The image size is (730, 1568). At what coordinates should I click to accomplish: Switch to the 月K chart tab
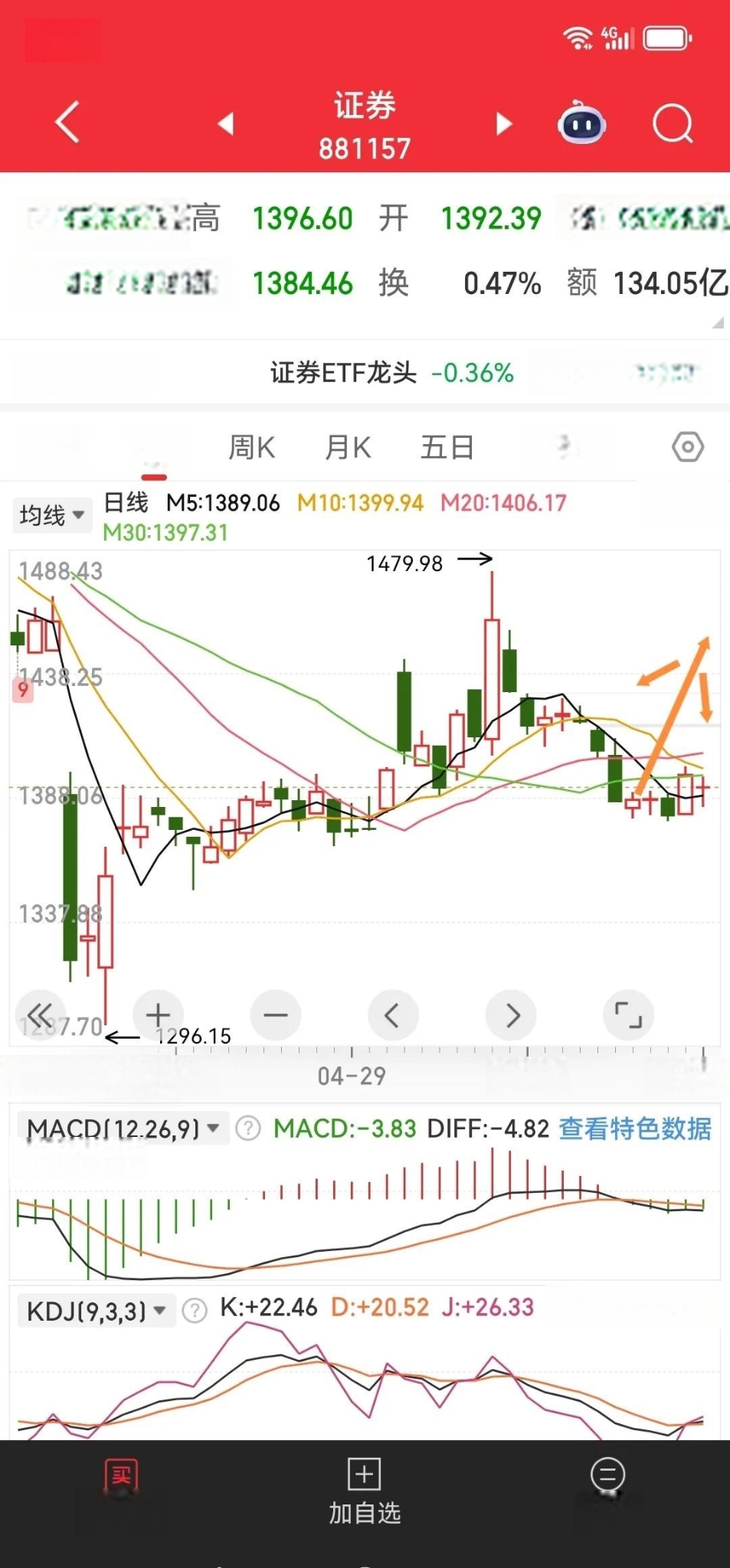(x=348, y=447)
